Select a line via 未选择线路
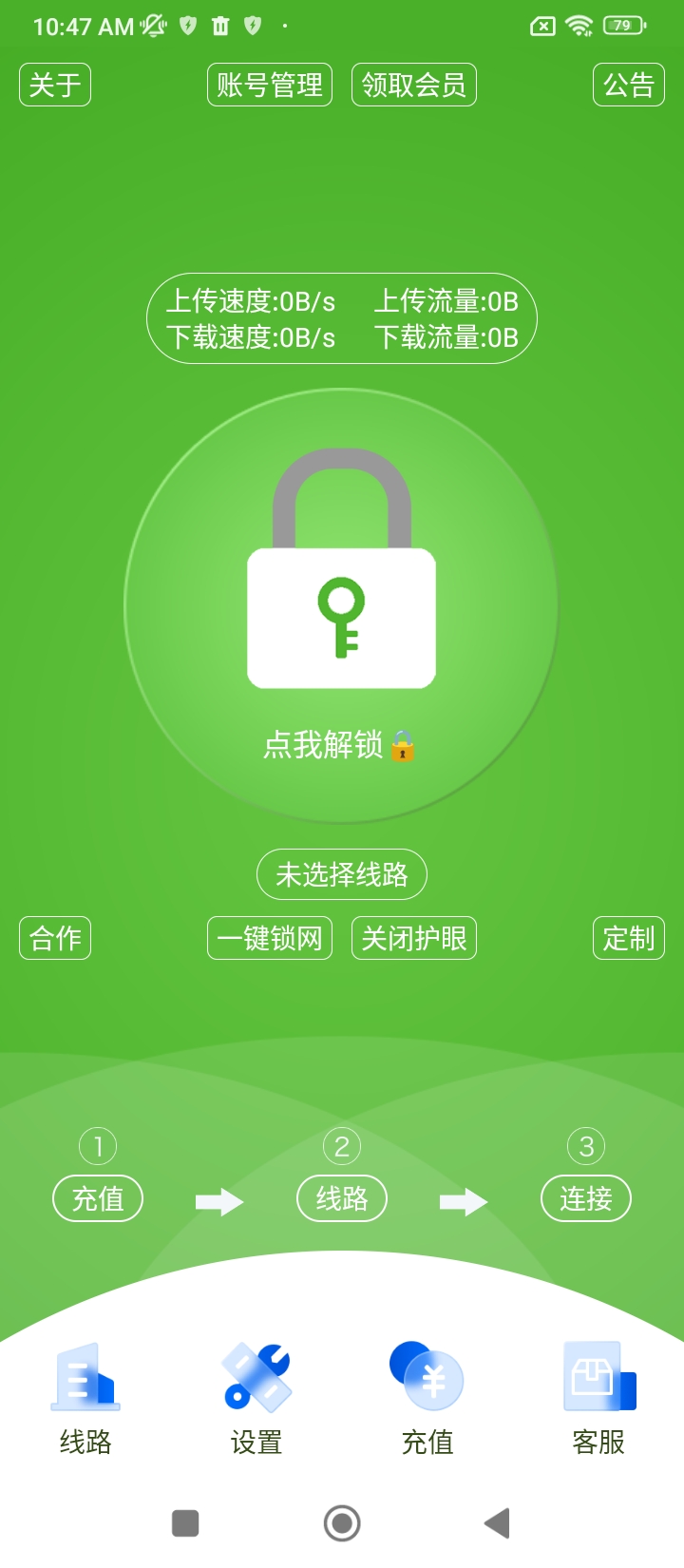The width and height of the screenshot is (684, 1568). point(342,874)
